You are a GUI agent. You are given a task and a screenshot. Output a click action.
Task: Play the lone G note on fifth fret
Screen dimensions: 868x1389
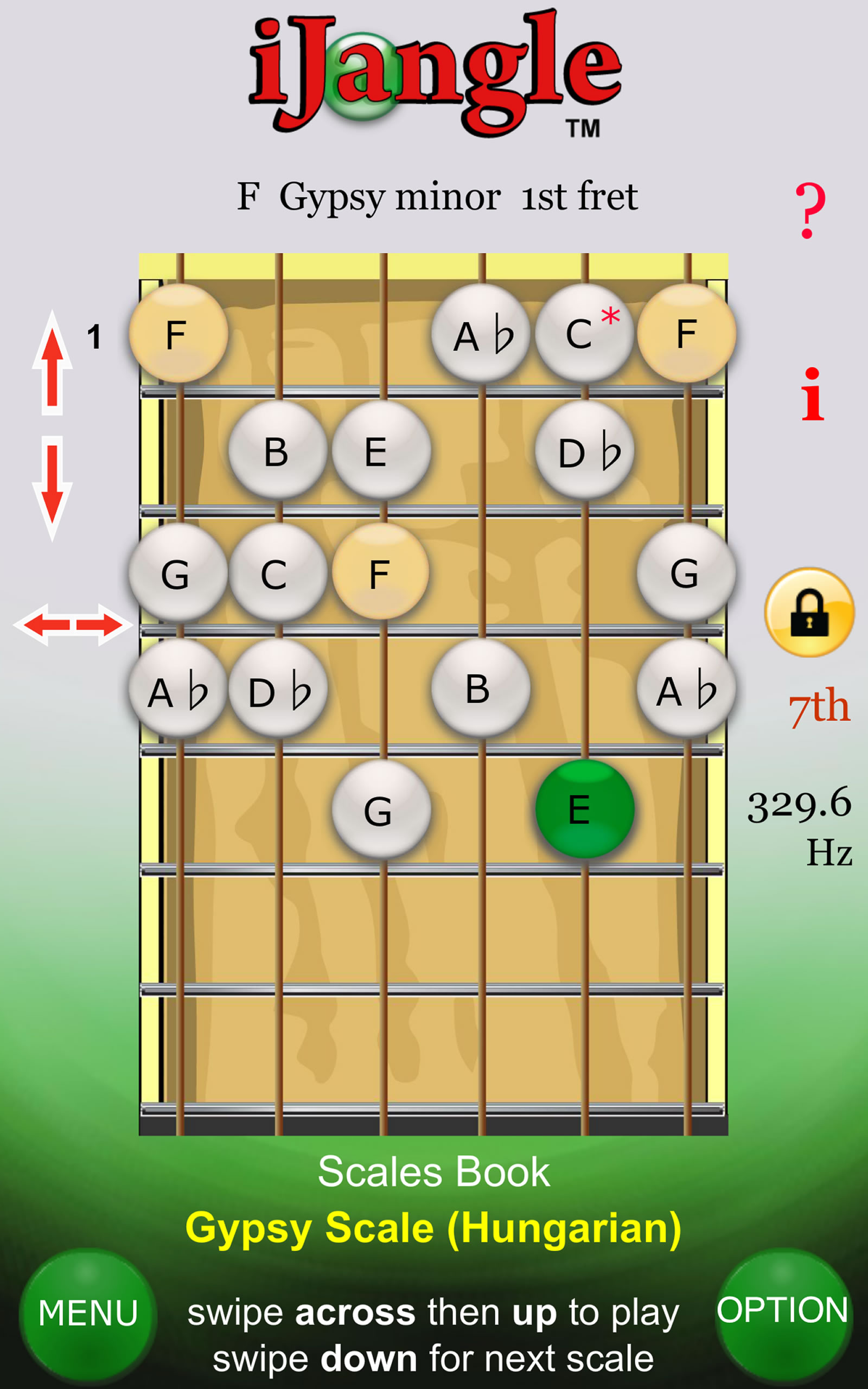click(381, 810)
